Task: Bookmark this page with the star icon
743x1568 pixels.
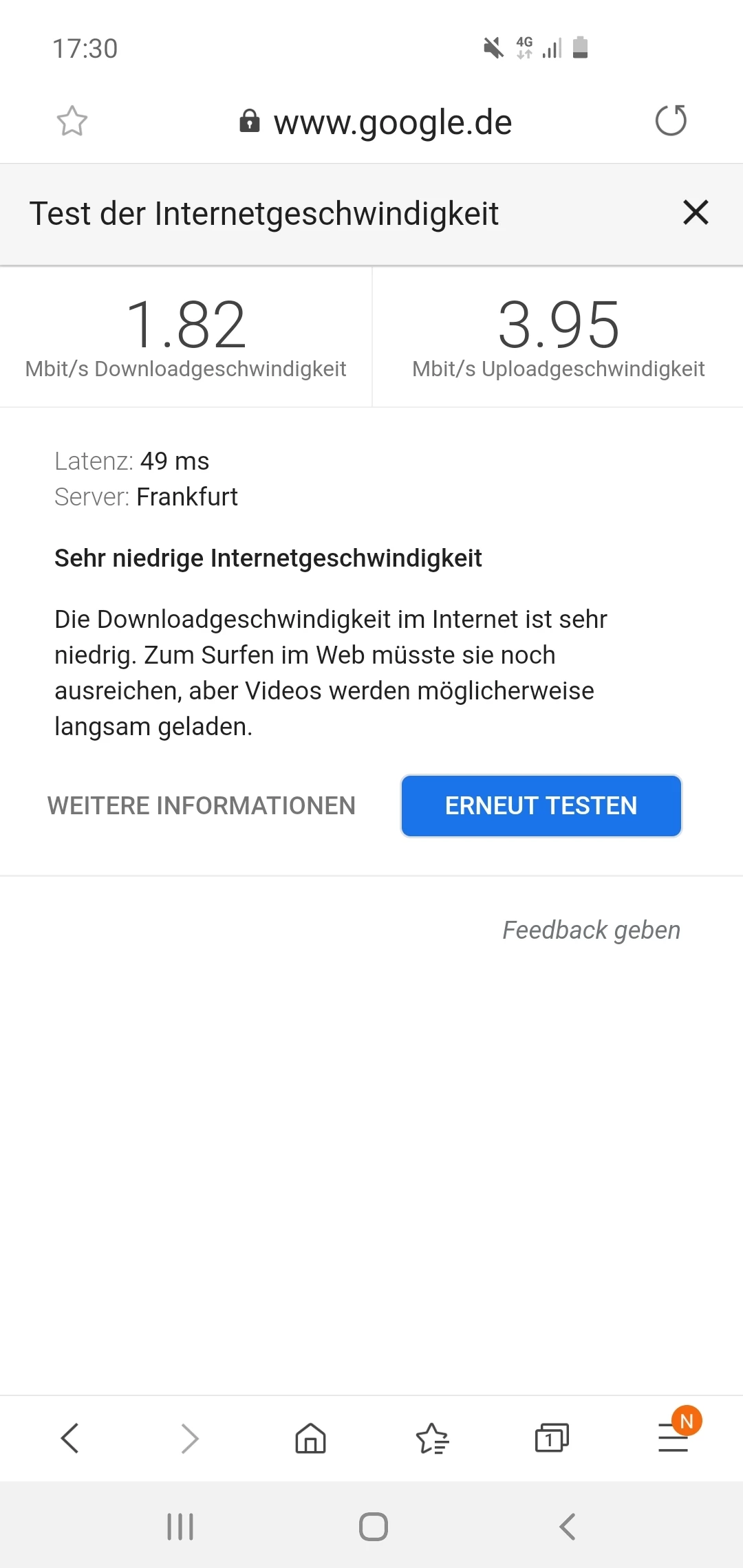Action: point(72,122)
